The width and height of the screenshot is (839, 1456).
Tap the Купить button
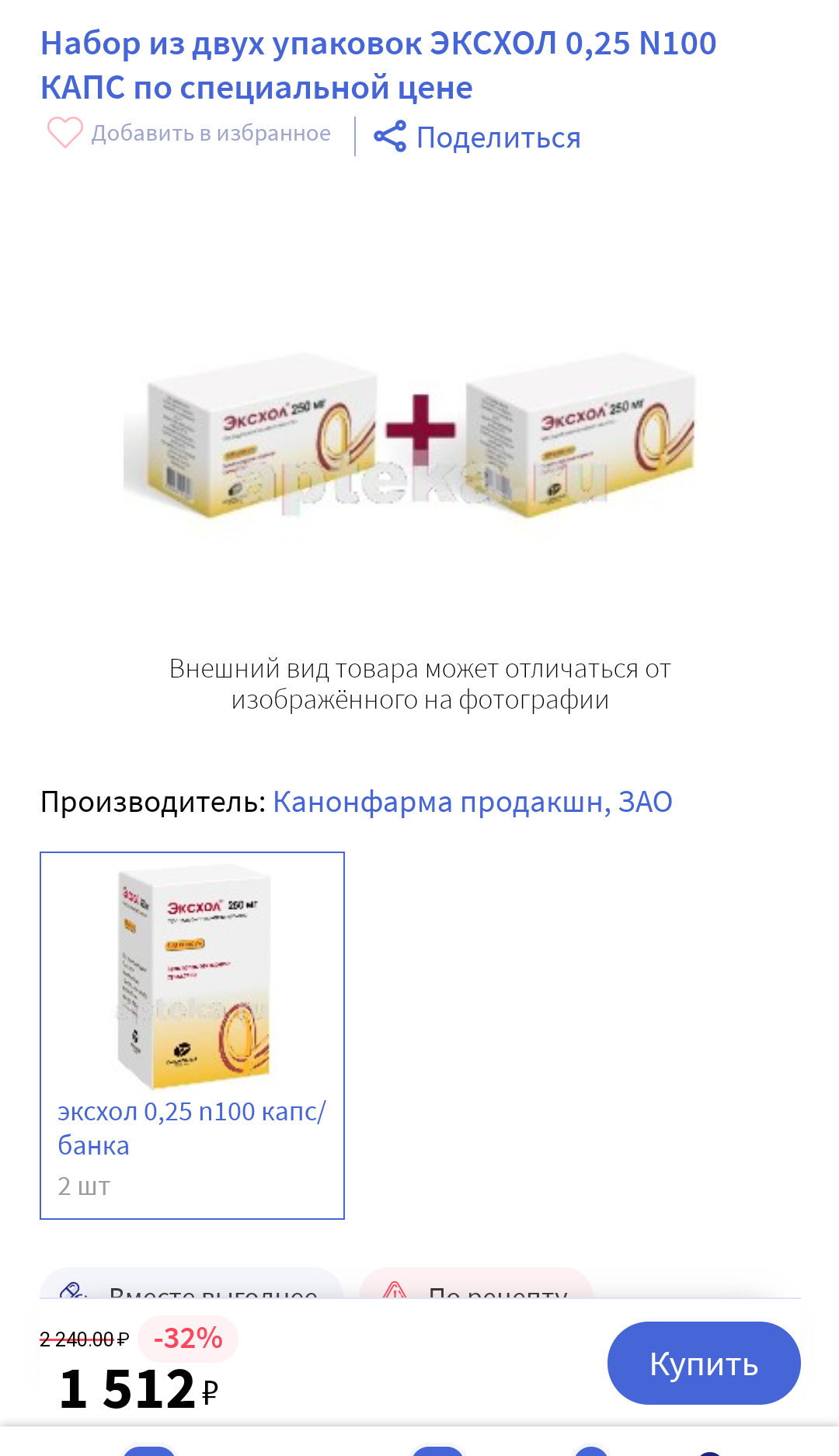[x=703, y=1364]
